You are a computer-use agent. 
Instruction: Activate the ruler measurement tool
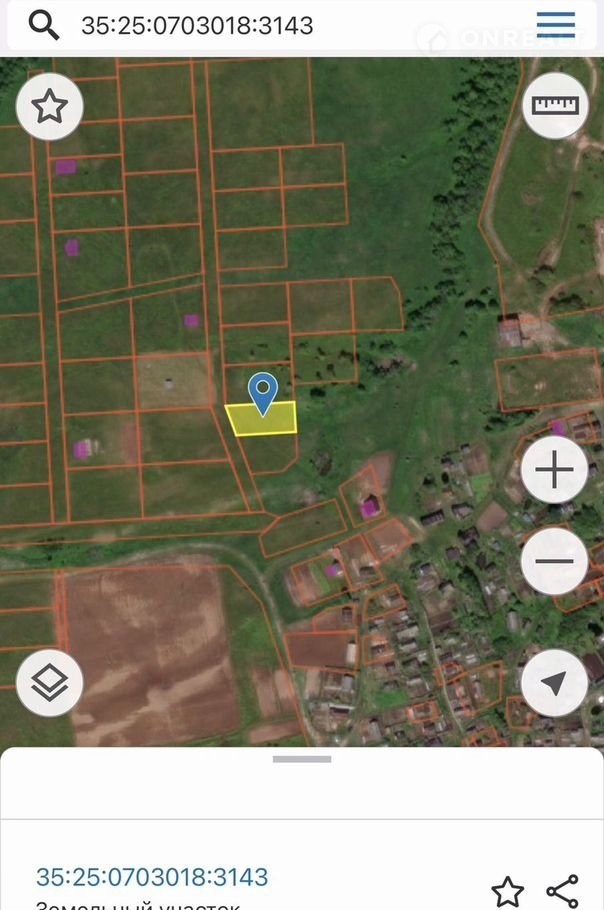[x=555, y=105]
